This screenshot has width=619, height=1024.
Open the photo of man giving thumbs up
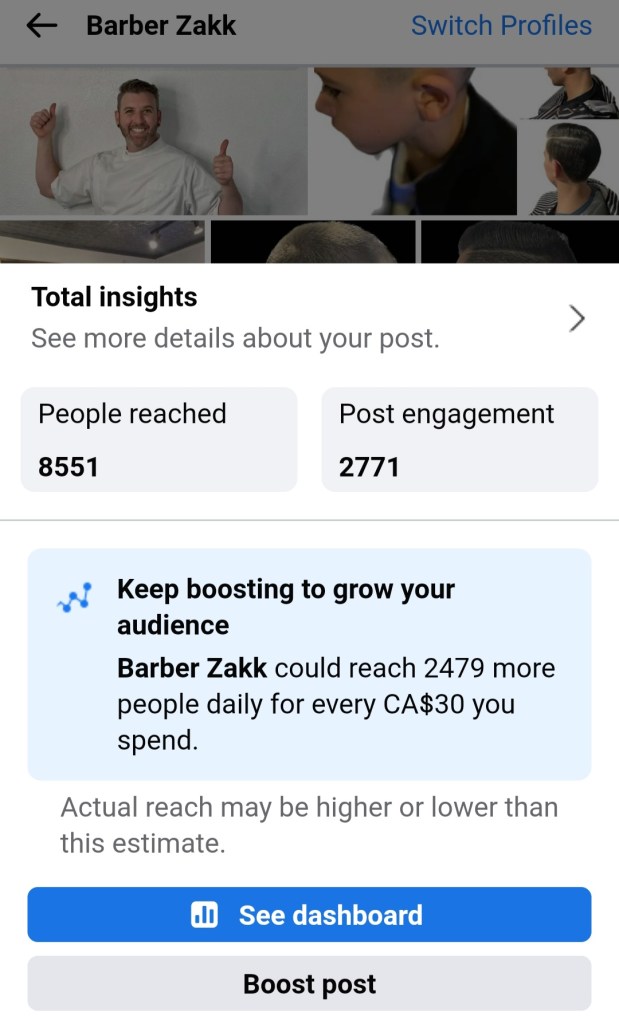pyautogui.click(x=153, y=141)
